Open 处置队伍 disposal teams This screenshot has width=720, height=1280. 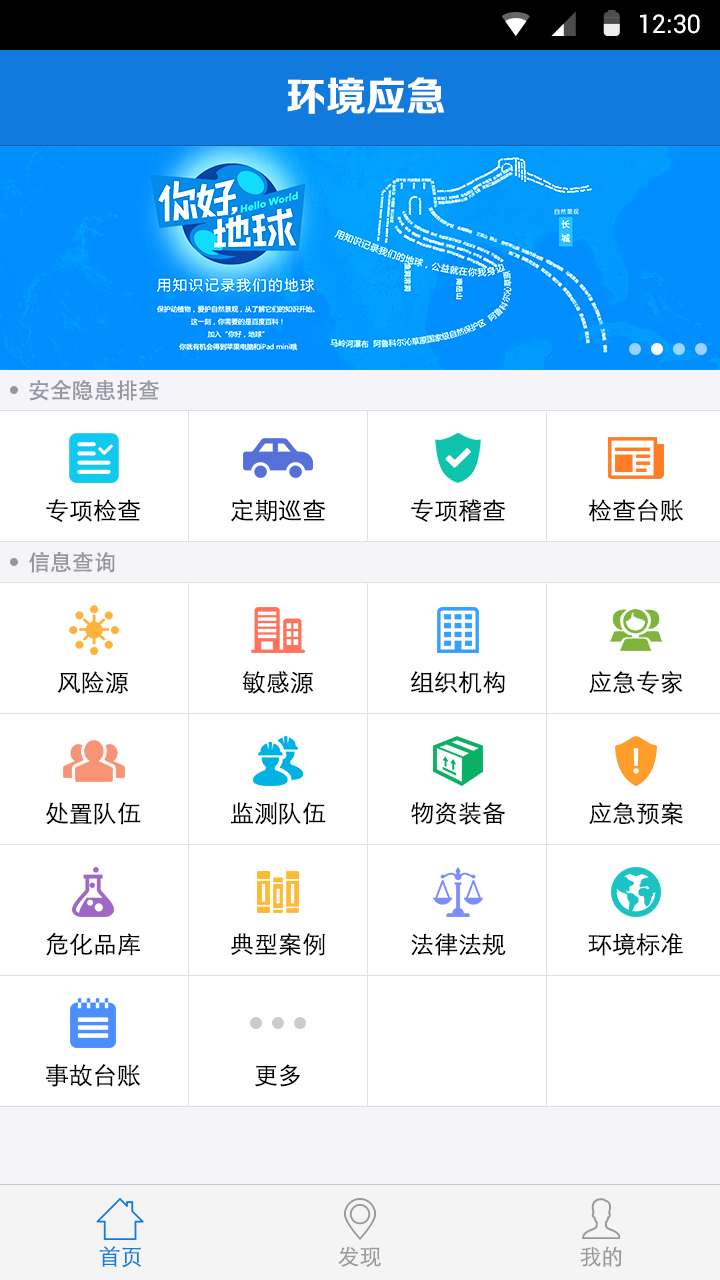click(x=93, y=780)
